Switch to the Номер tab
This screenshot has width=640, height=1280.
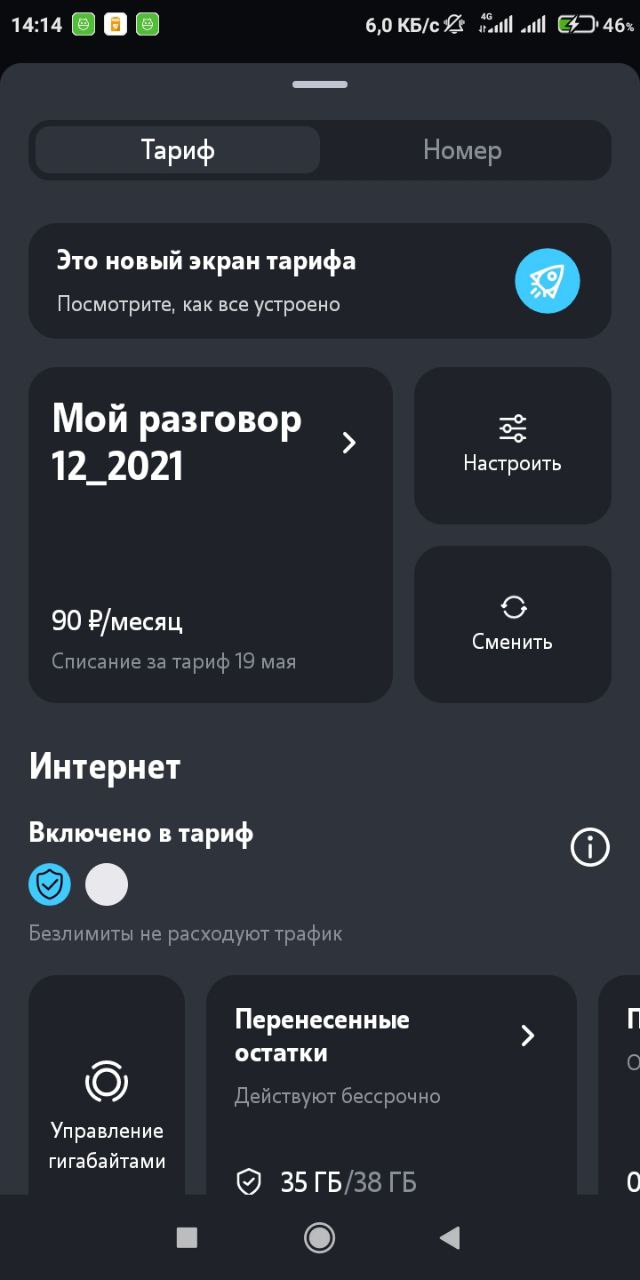[462, 151]
